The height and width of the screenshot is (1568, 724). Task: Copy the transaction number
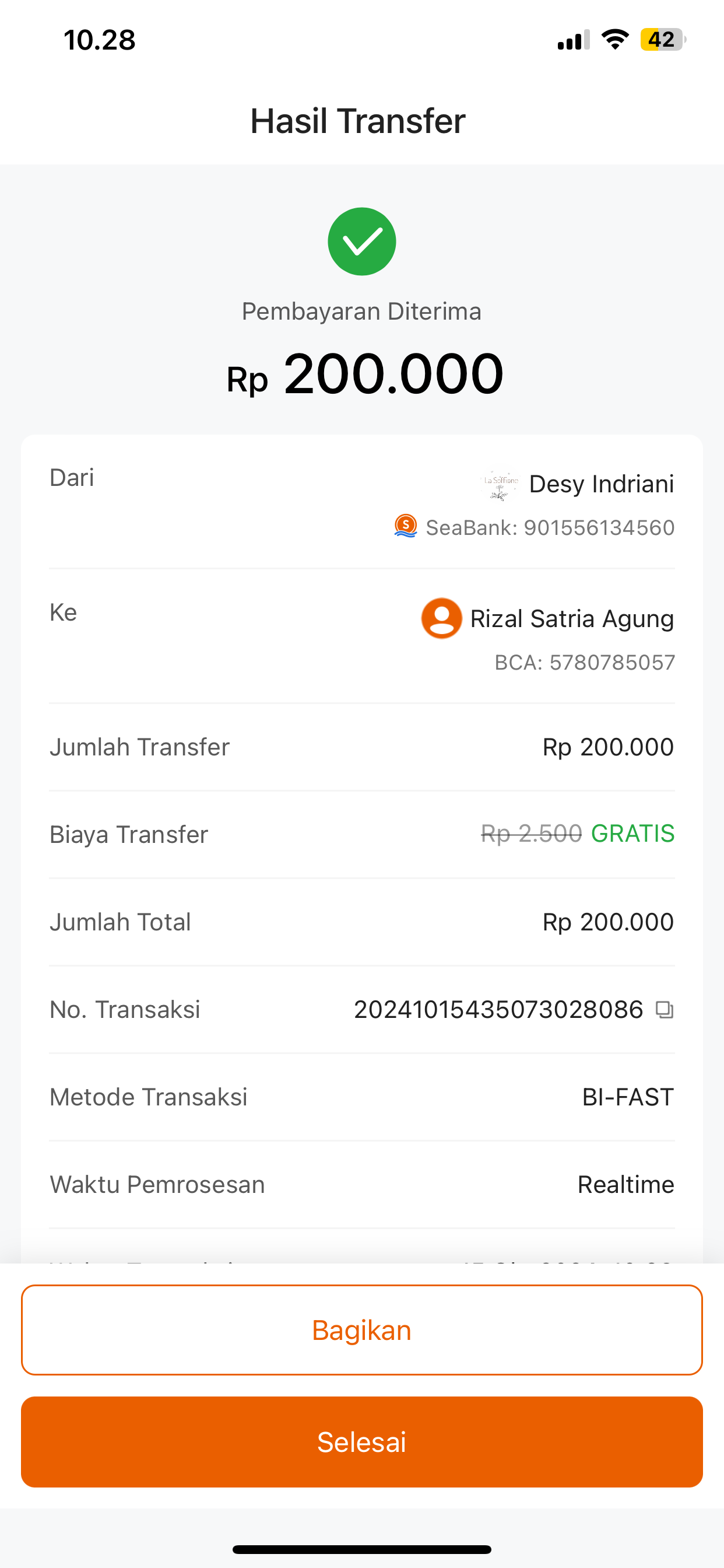(x=665, y=1010)
